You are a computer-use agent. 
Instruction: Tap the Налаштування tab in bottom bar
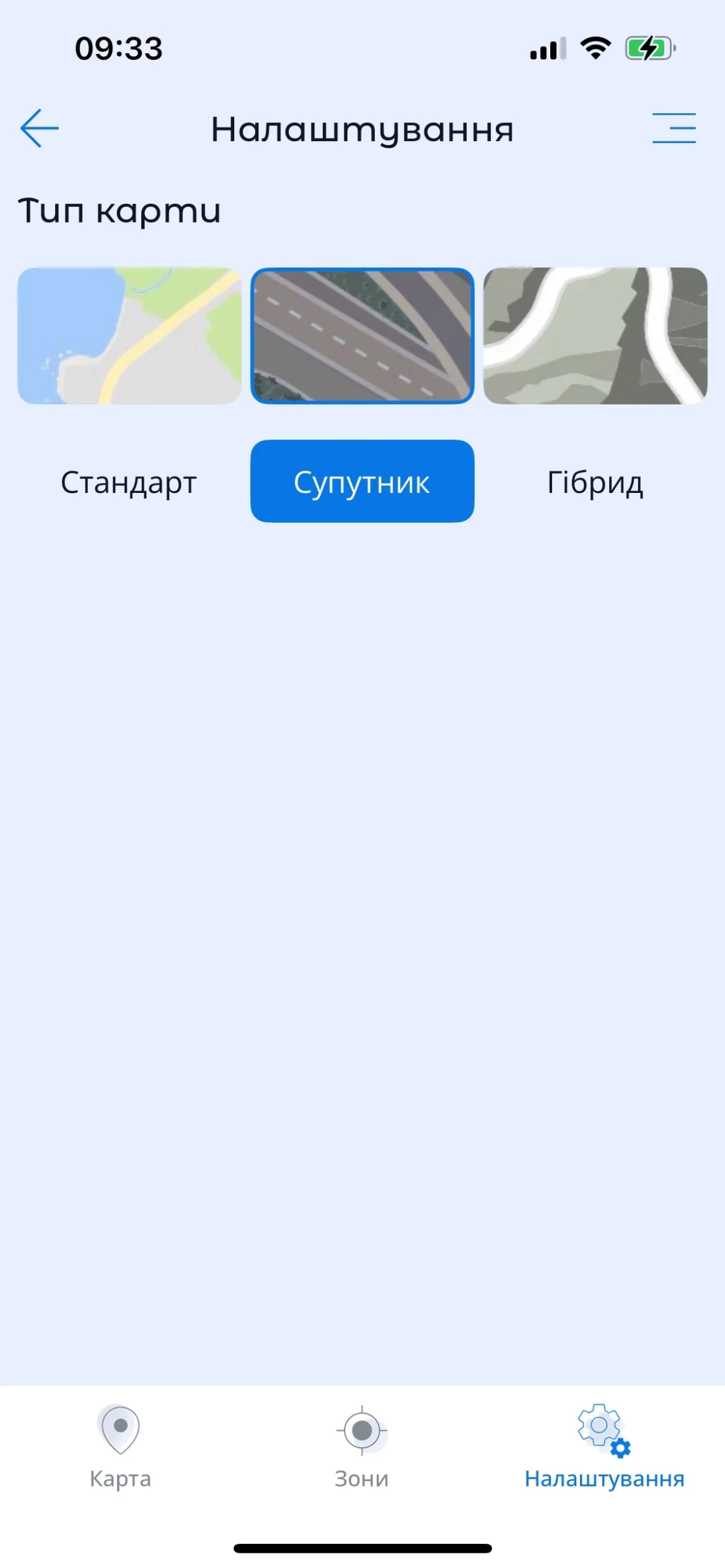[x=604, y=1447]
